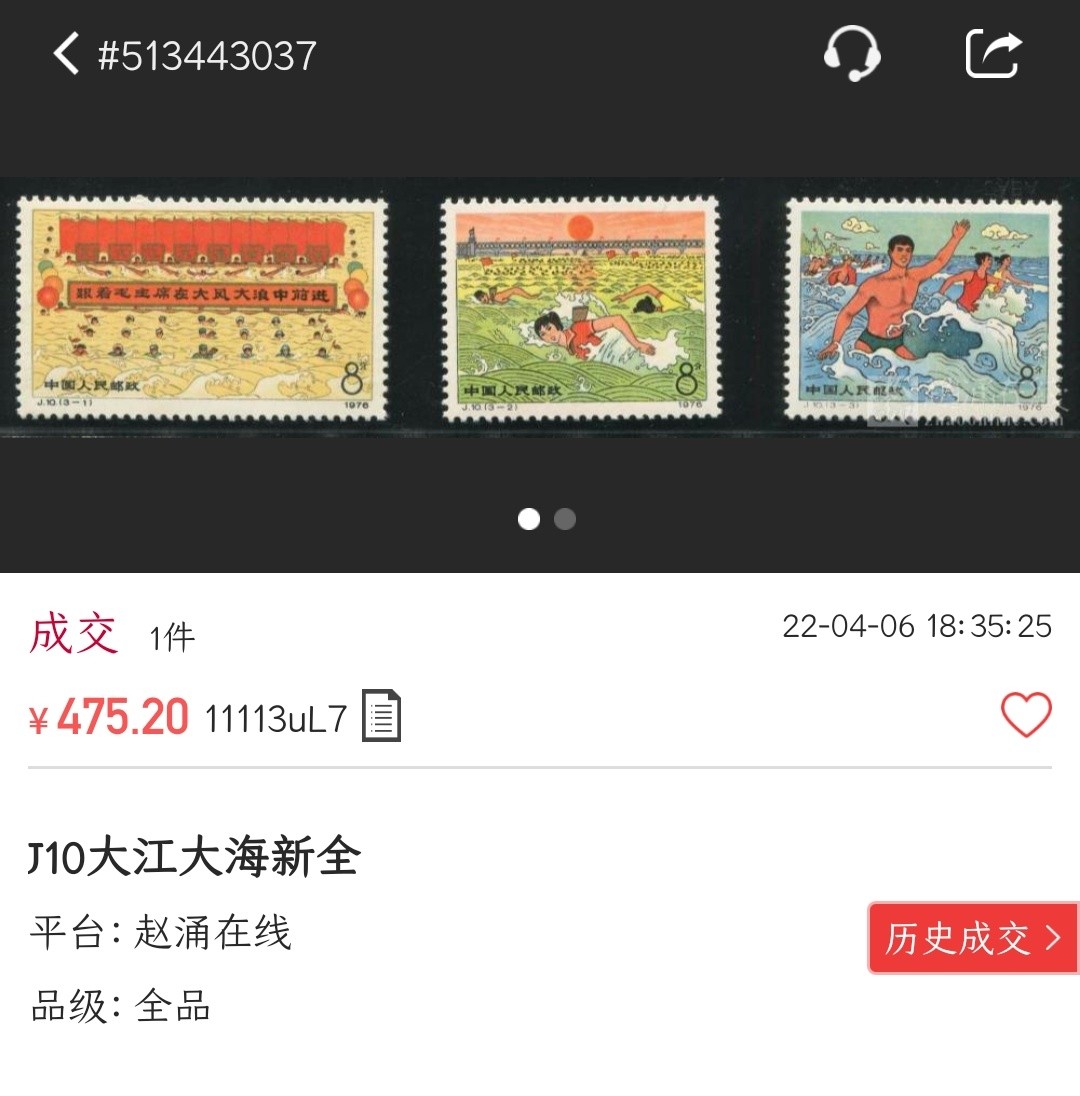
Task: Share this stamp listing
Action: [x=993, y=54]
